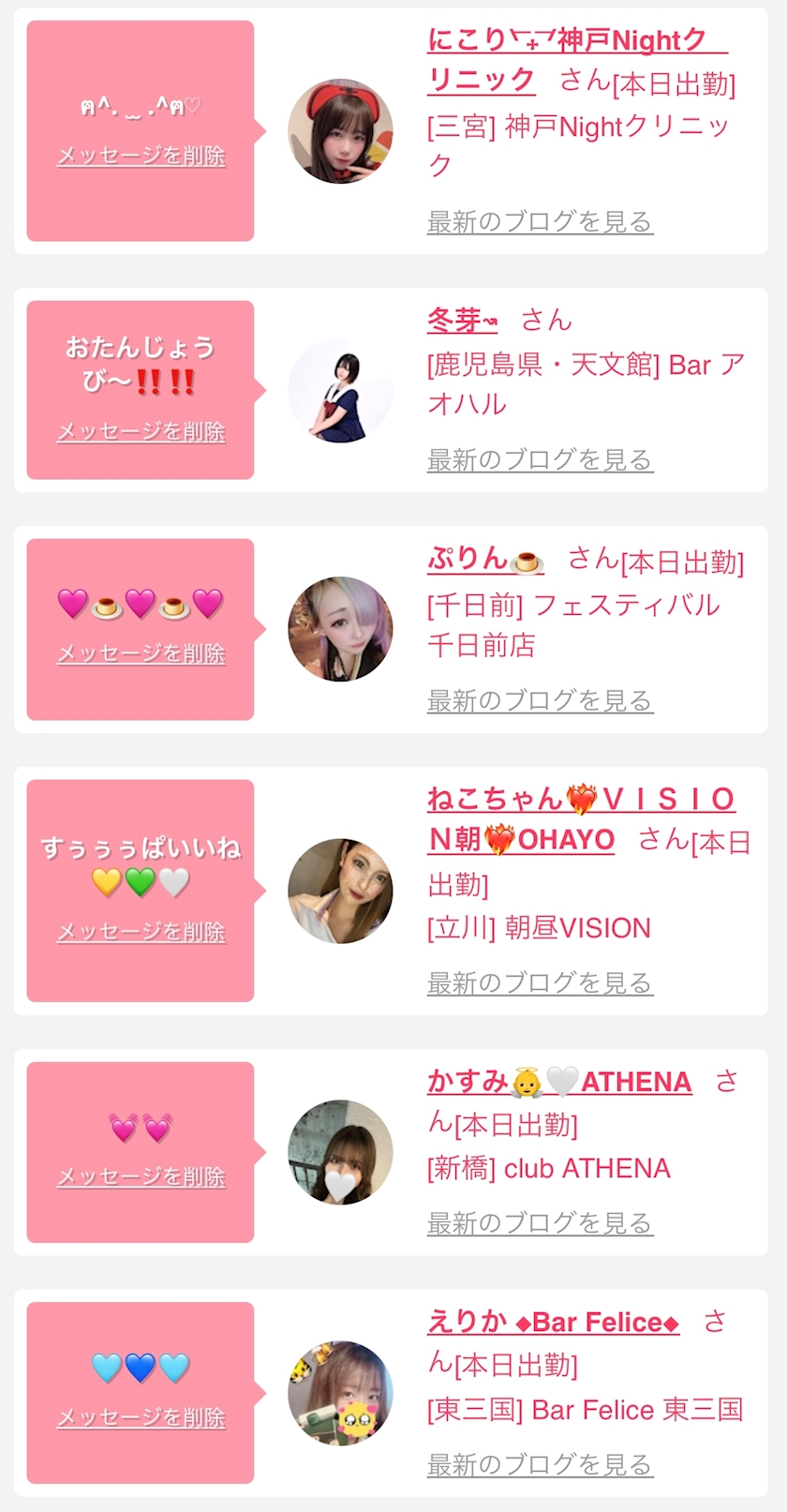View latest blog of ぷりん
Image resolution: width=787 pixels, height=1512 pixels.
coord(540,700)
